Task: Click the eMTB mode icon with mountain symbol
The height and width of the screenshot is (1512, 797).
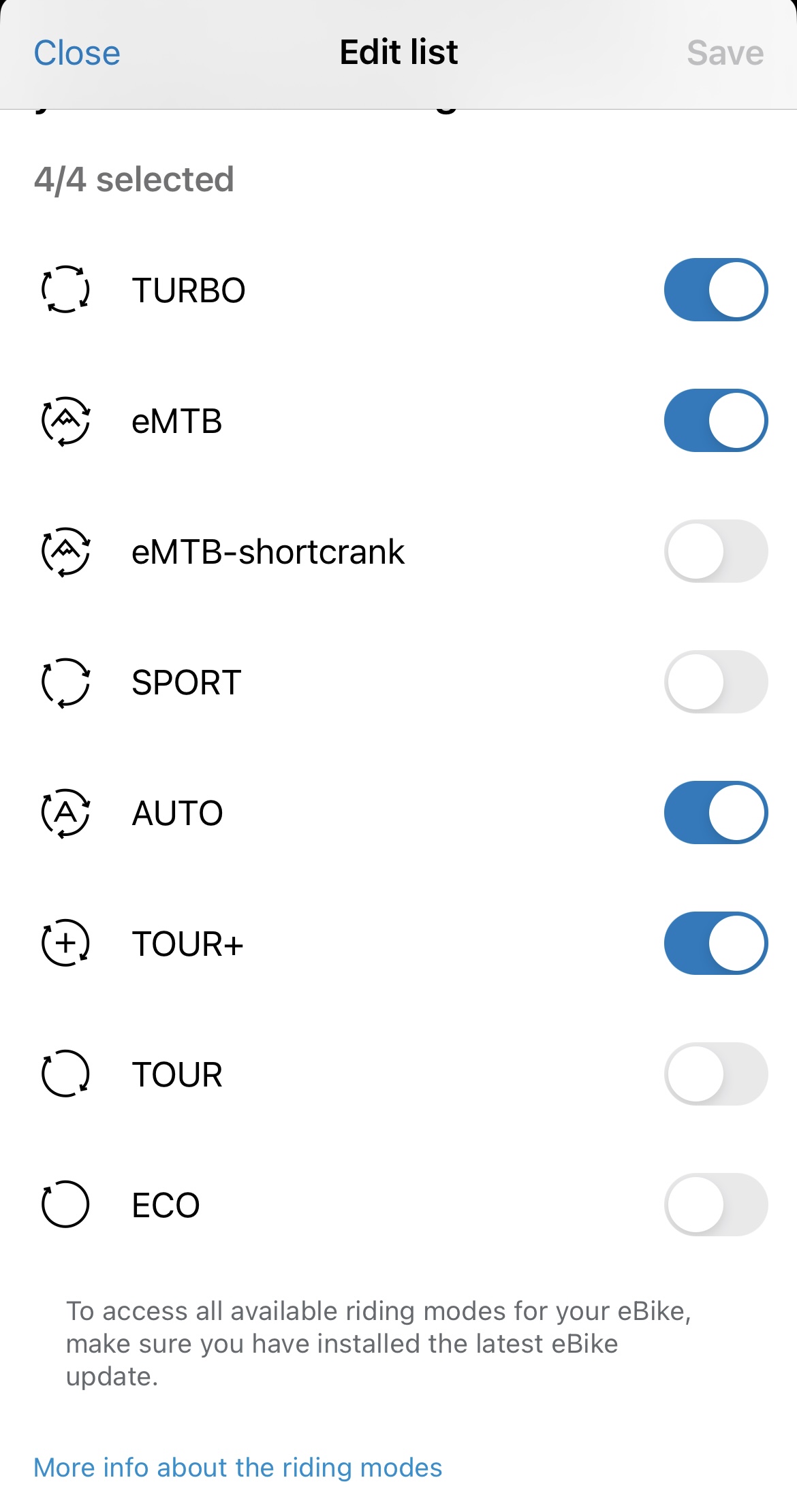Action: click(x=67, y=421)
